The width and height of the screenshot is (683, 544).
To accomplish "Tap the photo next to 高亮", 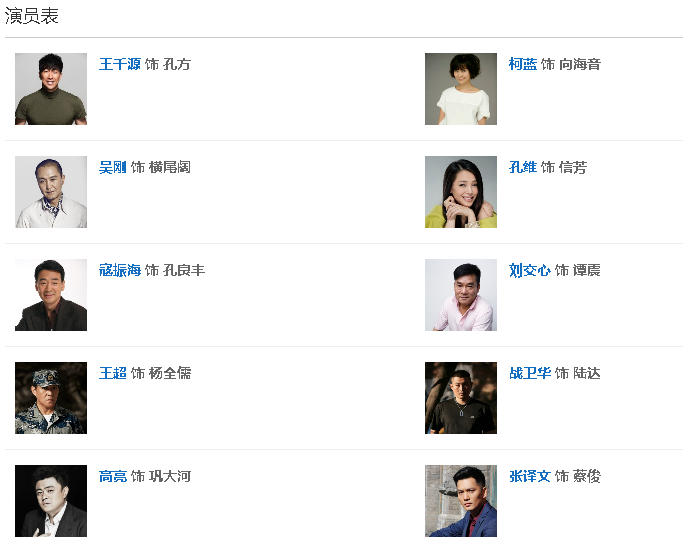I will [x=51, y=501].
